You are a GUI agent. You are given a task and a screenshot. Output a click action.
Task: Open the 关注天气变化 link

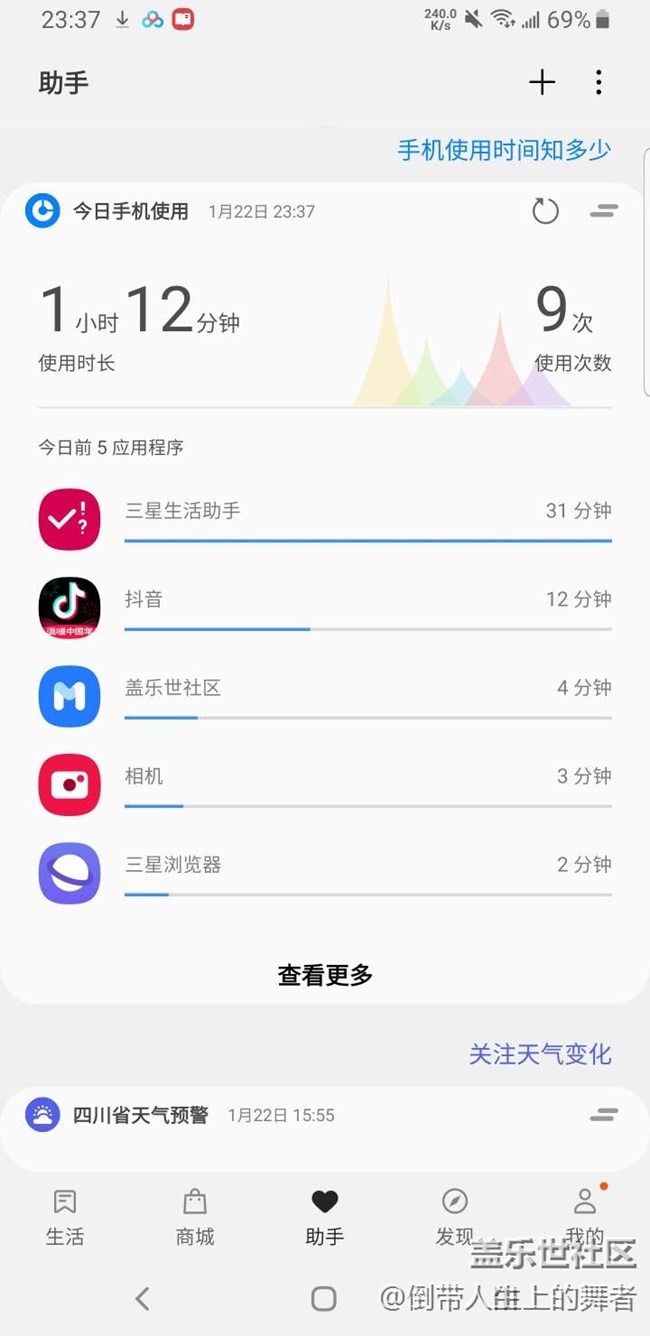pyautogui.click(x=540, y=1054)
